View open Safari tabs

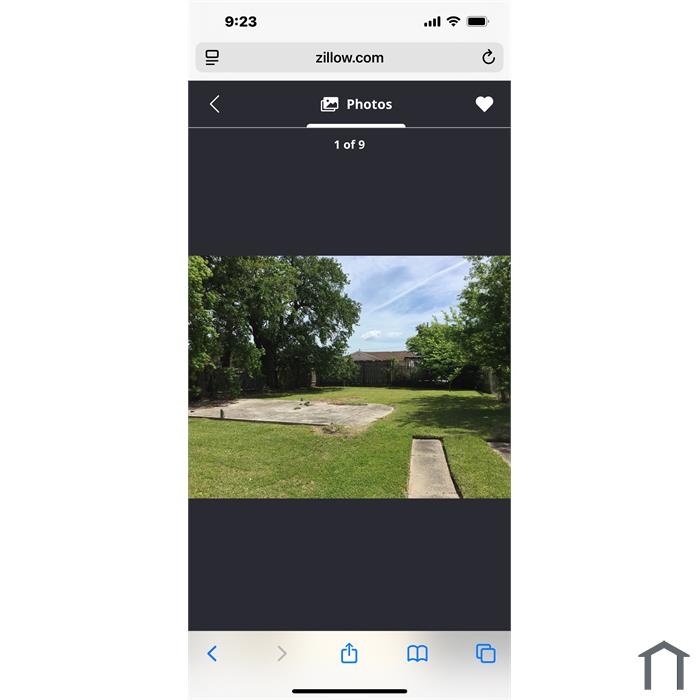pos(486,653)
